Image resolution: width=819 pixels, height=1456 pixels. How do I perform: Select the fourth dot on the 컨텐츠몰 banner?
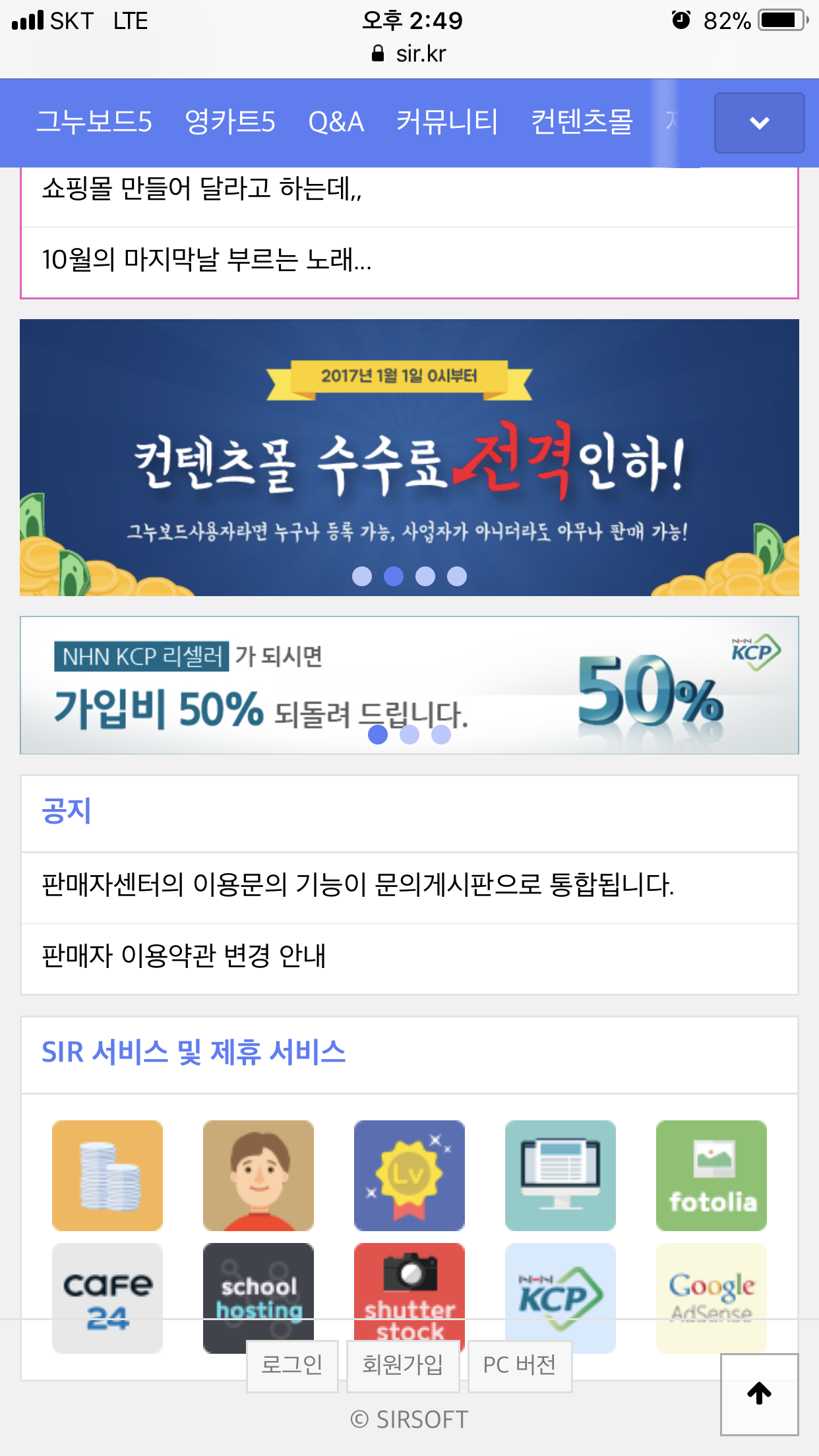point(457,576)
